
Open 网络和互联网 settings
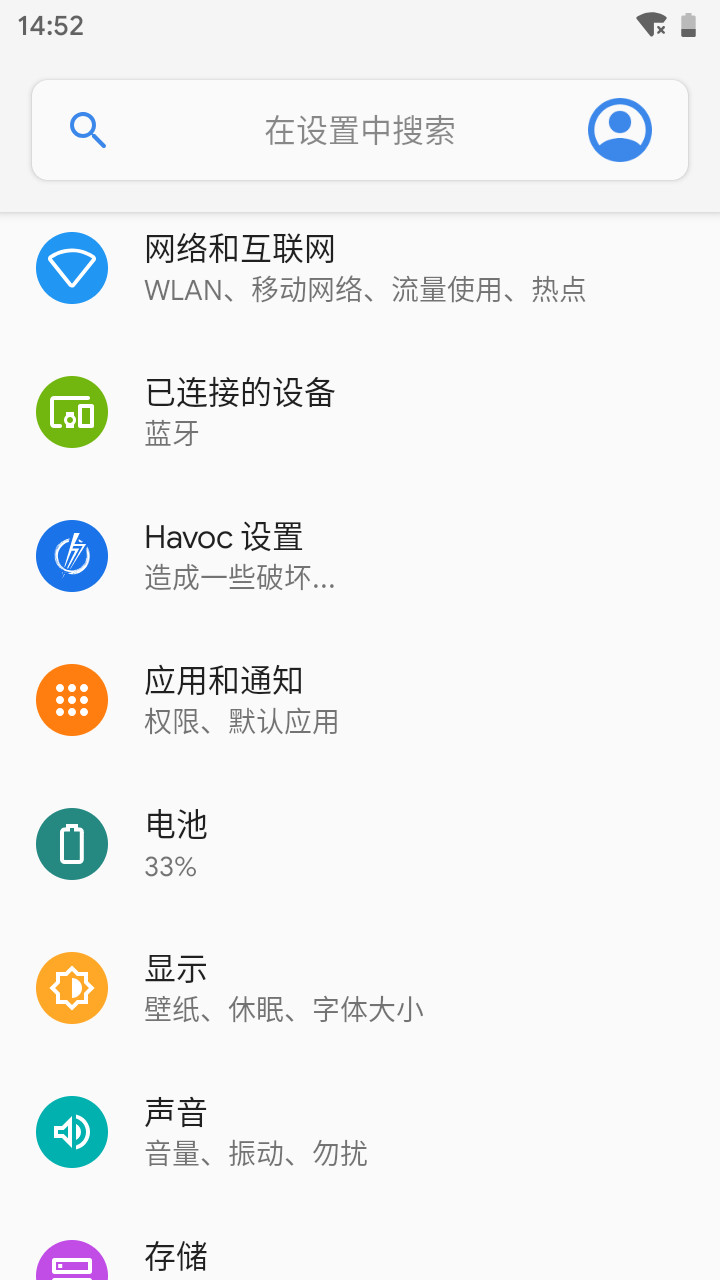point(360,268)
